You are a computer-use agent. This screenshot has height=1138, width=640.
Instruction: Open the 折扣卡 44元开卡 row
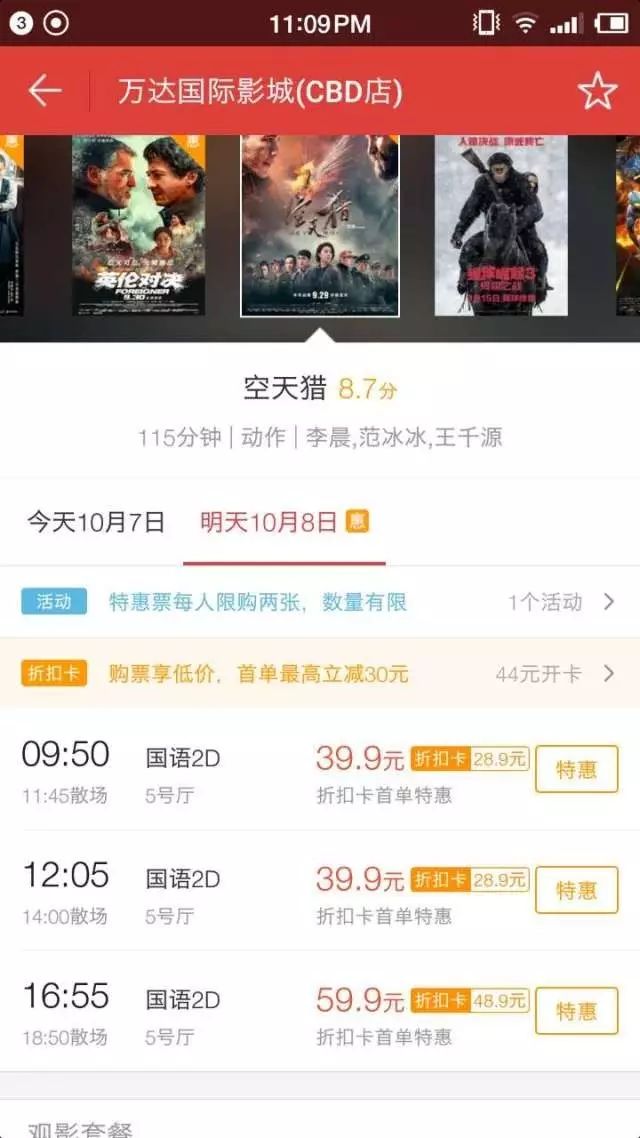(x=320, y=674)
